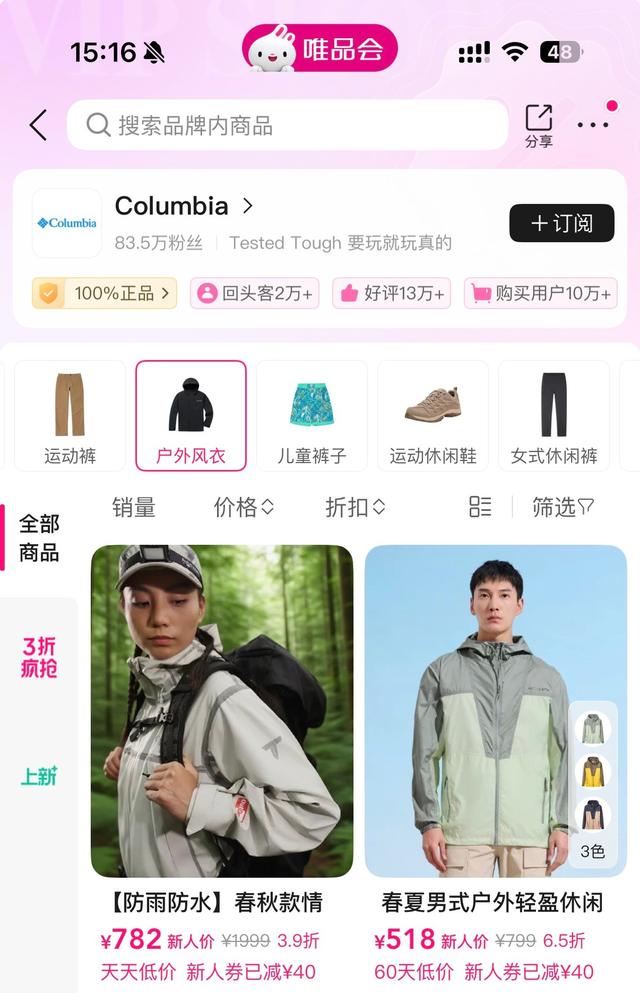
Task: Open the Columbia brand details
Action: 185,206
